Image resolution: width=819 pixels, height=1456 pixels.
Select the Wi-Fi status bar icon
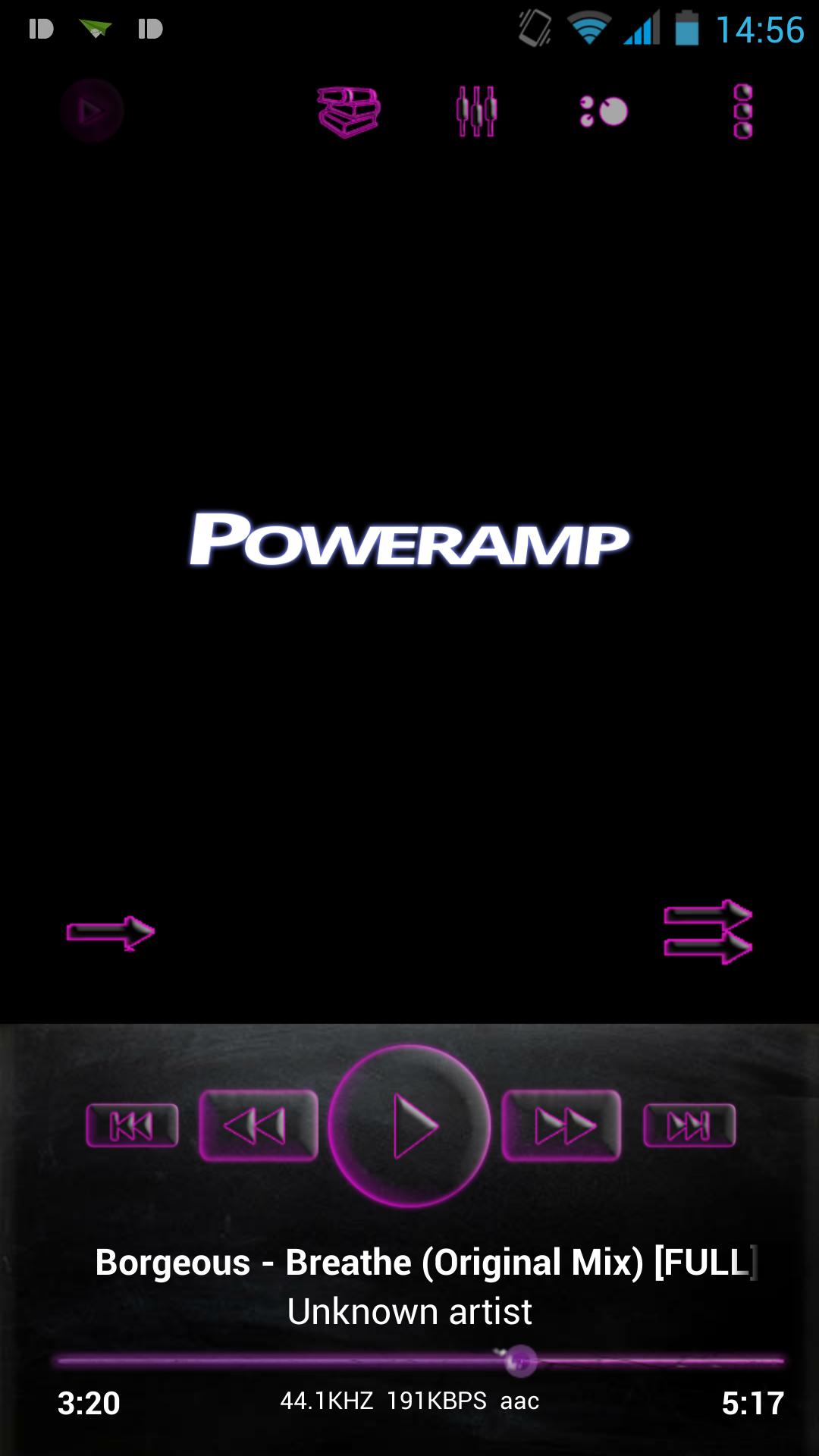(x=586, y=30)
